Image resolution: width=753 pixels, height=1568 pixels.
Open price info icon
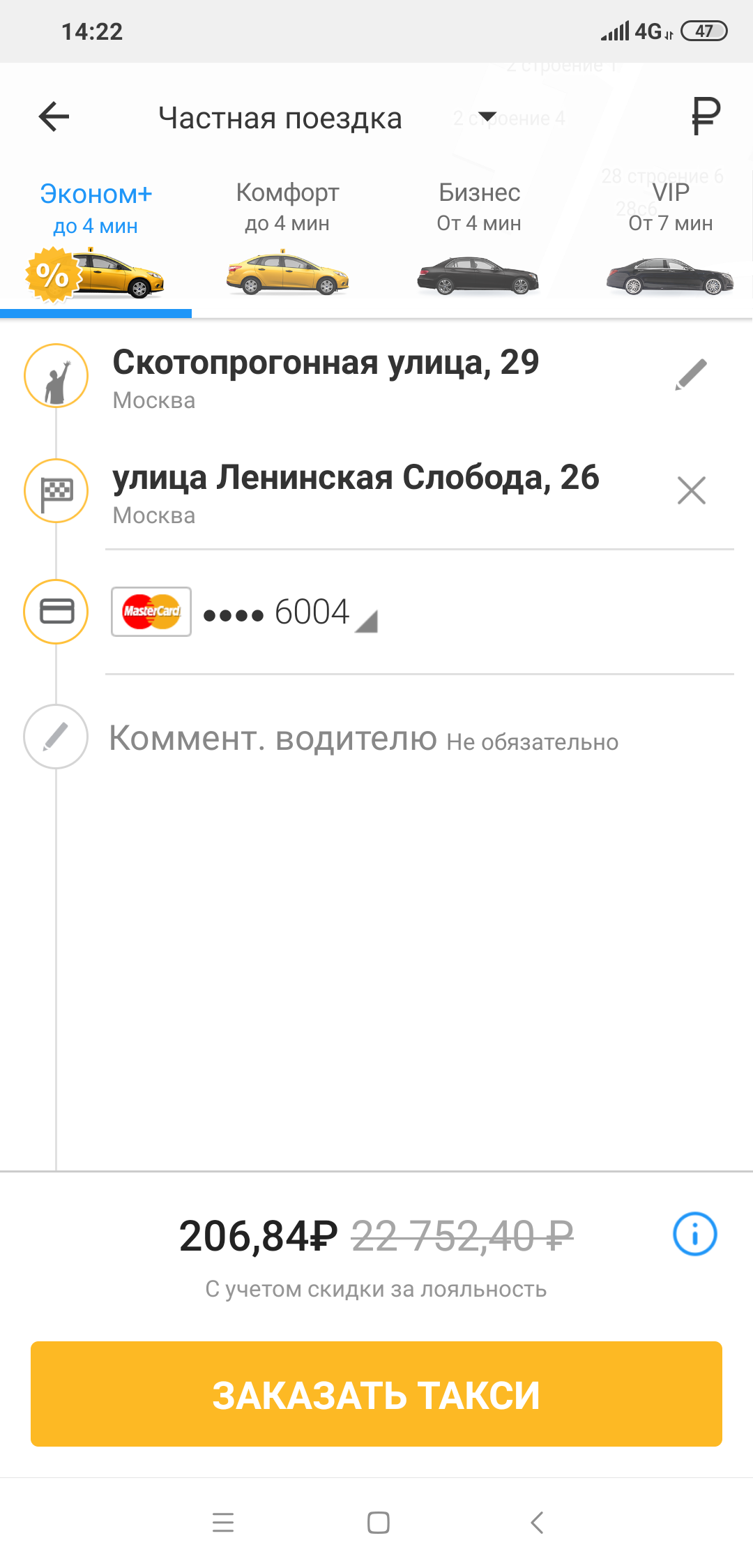click(694, 1234)
